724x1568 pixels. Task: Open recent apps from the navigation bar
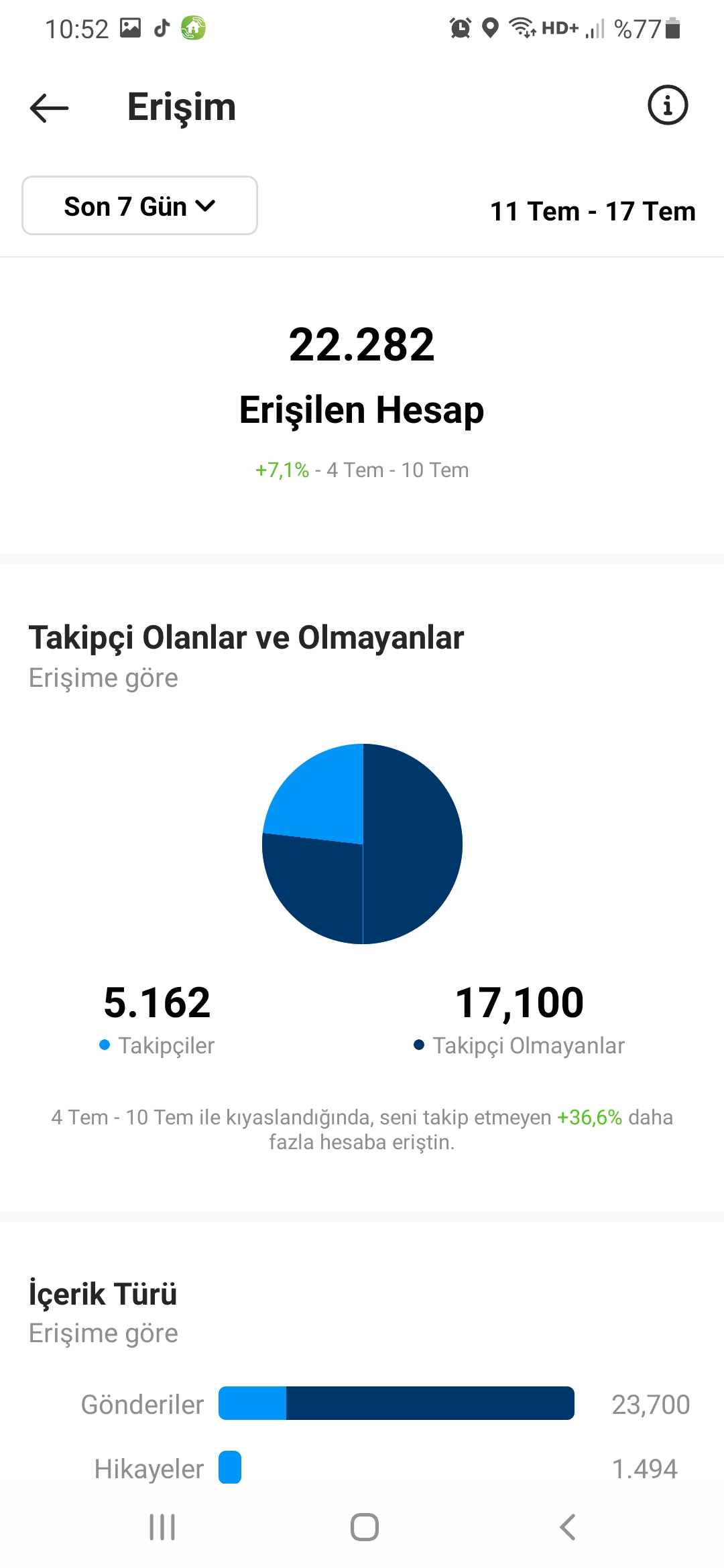click(x=162, y=1527)
